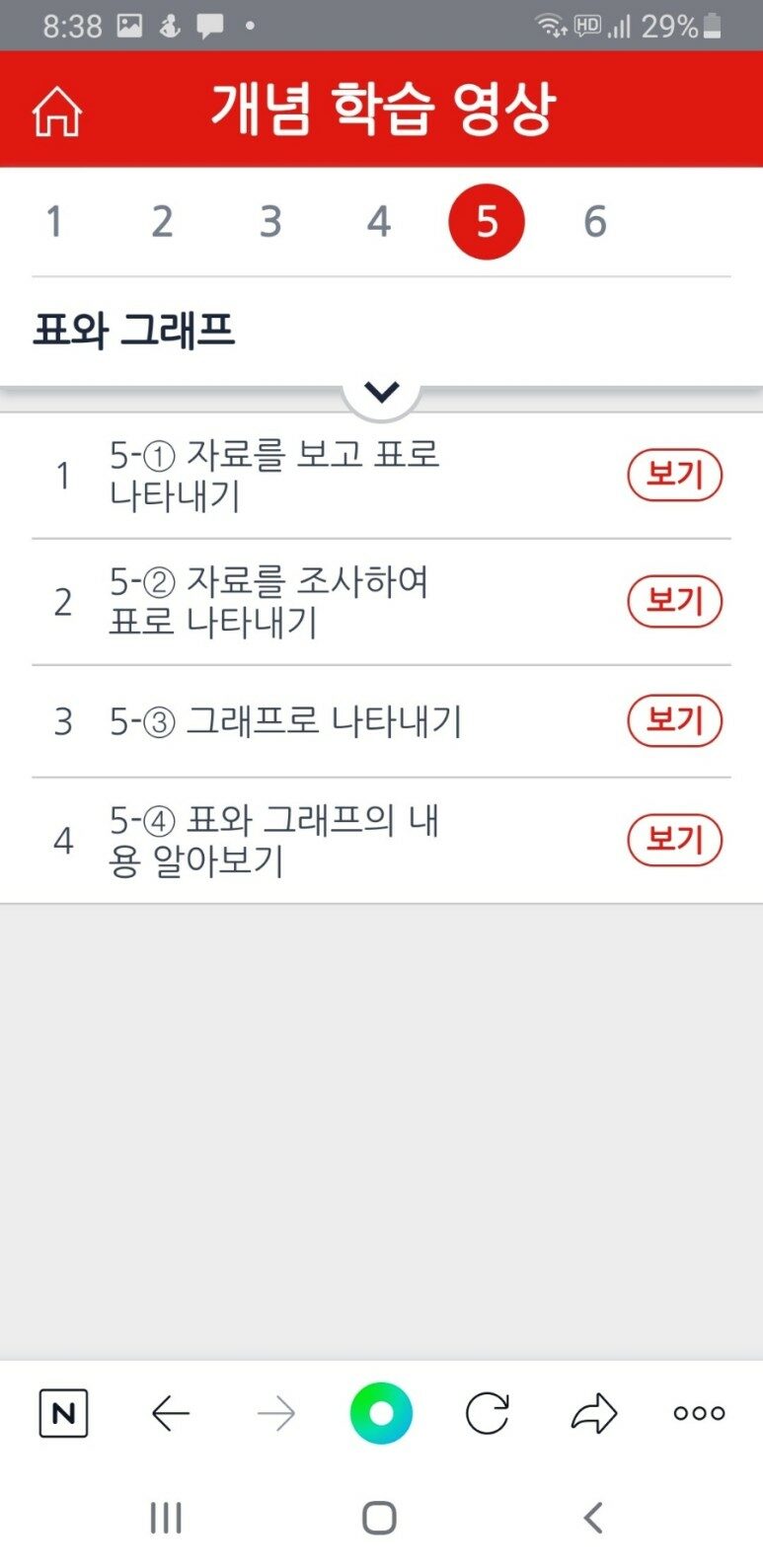
Task: Open the Naver N home button
Action: point(63,1413)
